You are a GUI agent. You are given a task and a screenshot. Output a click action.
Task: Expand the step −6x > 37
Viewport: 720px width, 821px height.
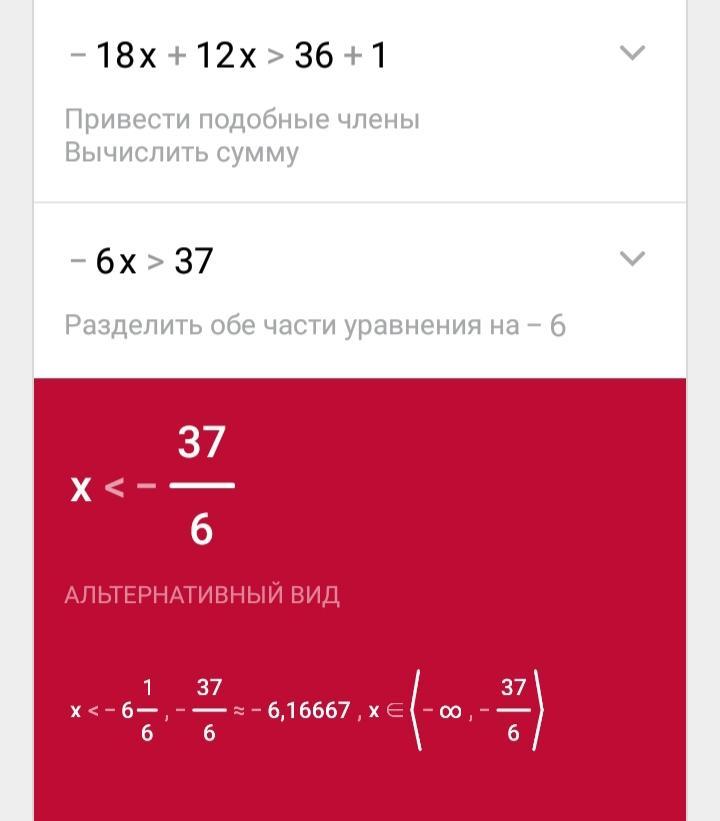point(632,259)
